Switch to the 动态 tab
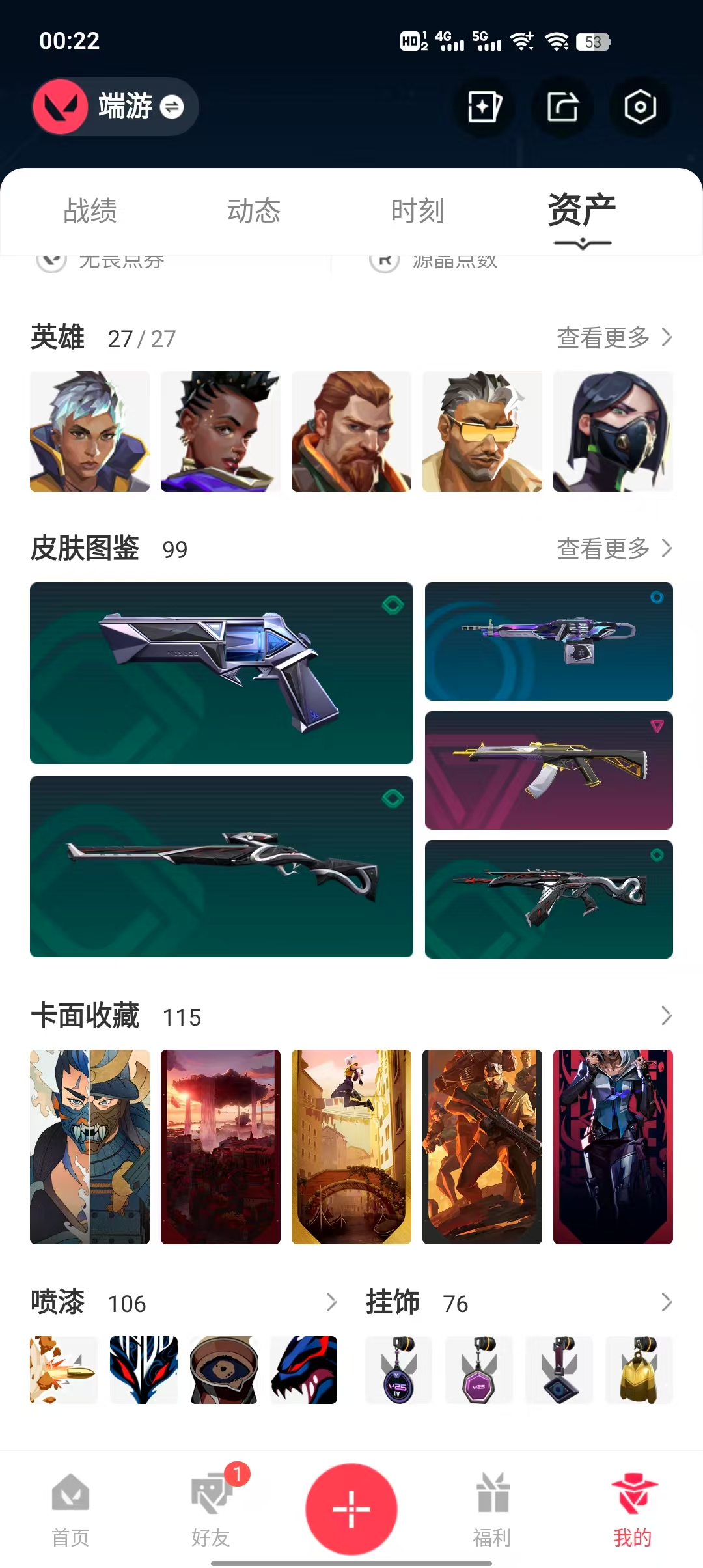The image size is (703, 1568). click(254, 211)
